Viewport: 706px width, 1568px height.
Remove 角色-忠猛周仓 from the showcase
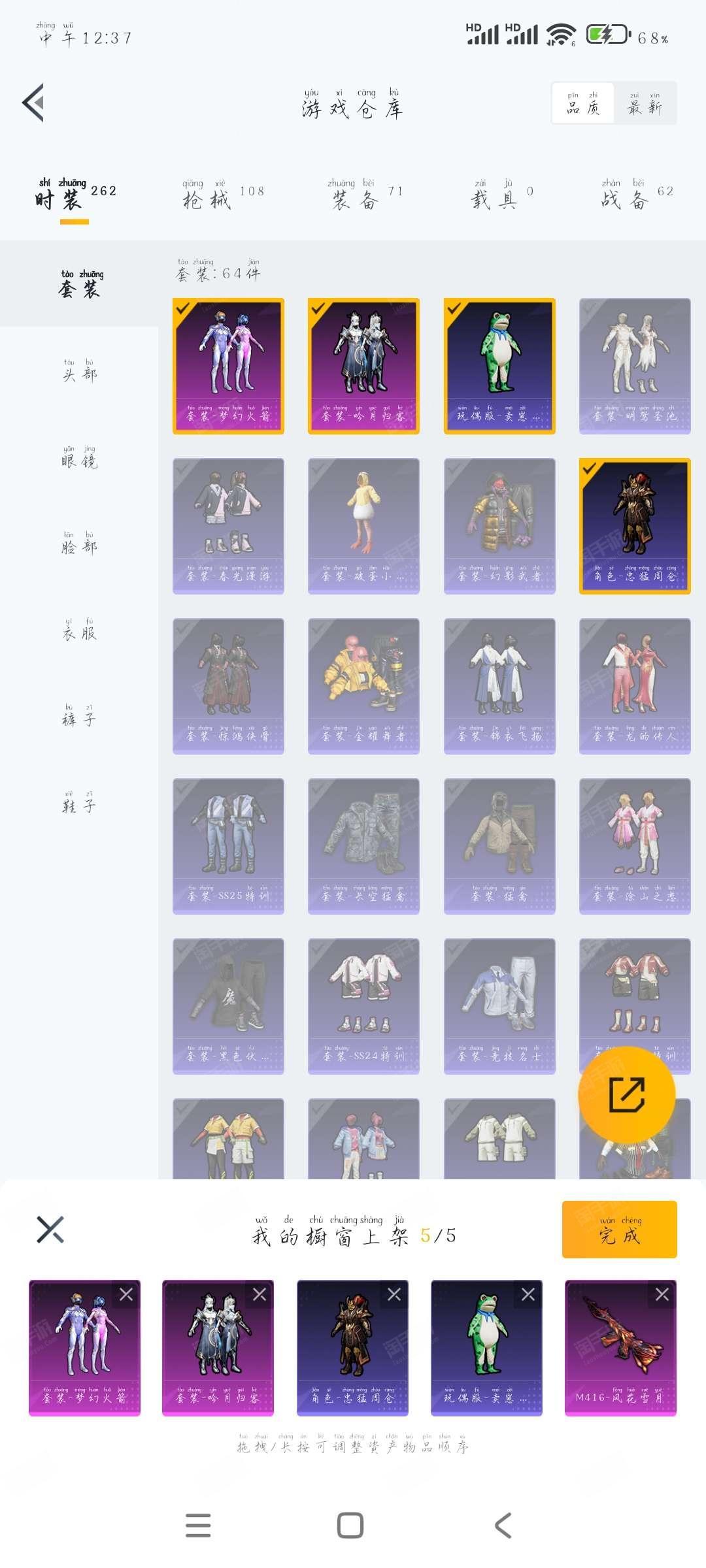(x=394, y=1294)
